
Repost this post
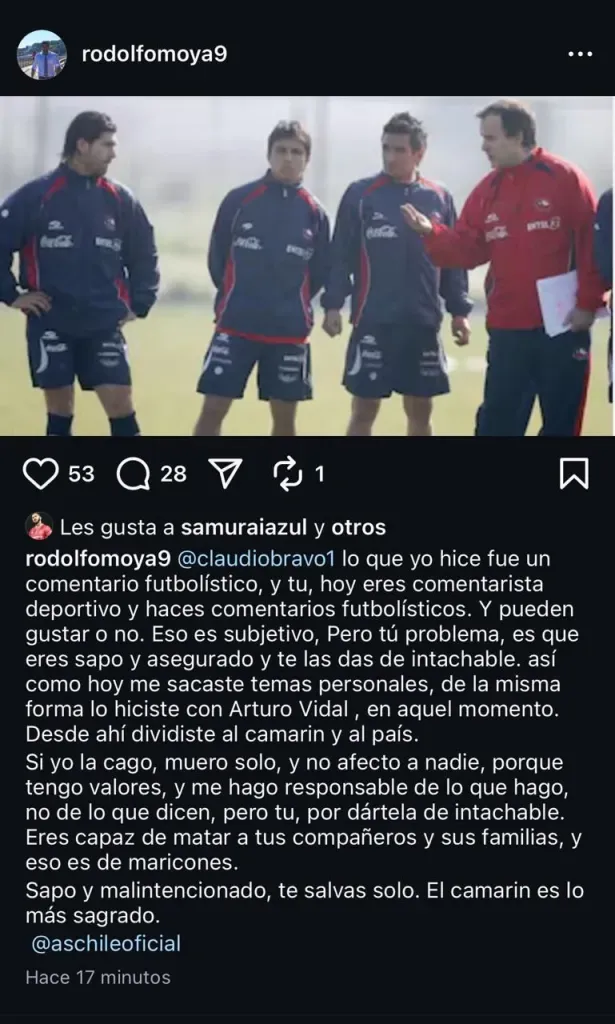pyautogui.click(x=287, y=474)
